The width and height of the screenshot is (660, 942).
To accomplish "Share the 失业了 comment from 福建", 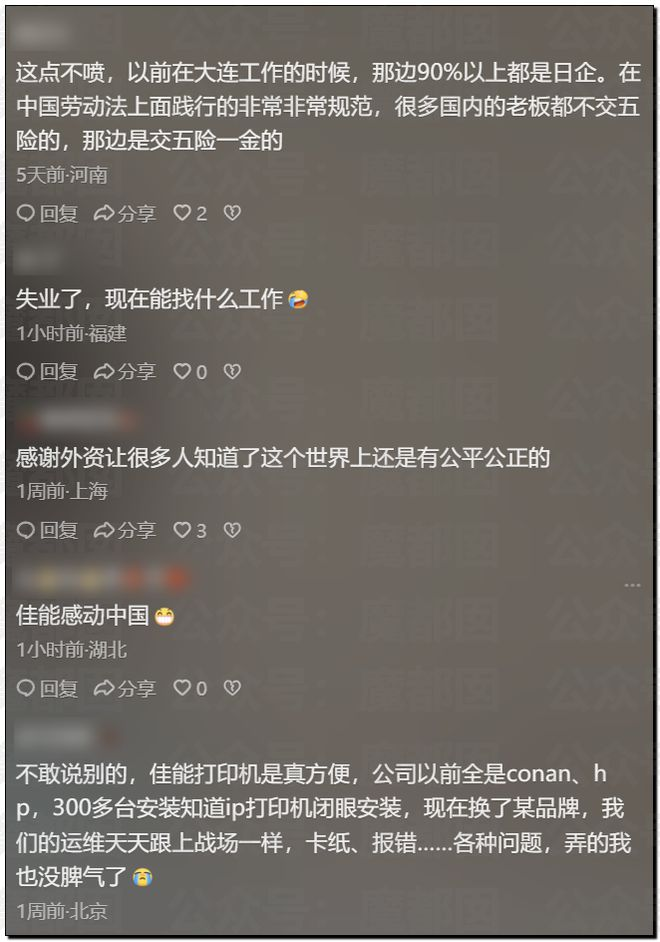I will coord(125,372).
